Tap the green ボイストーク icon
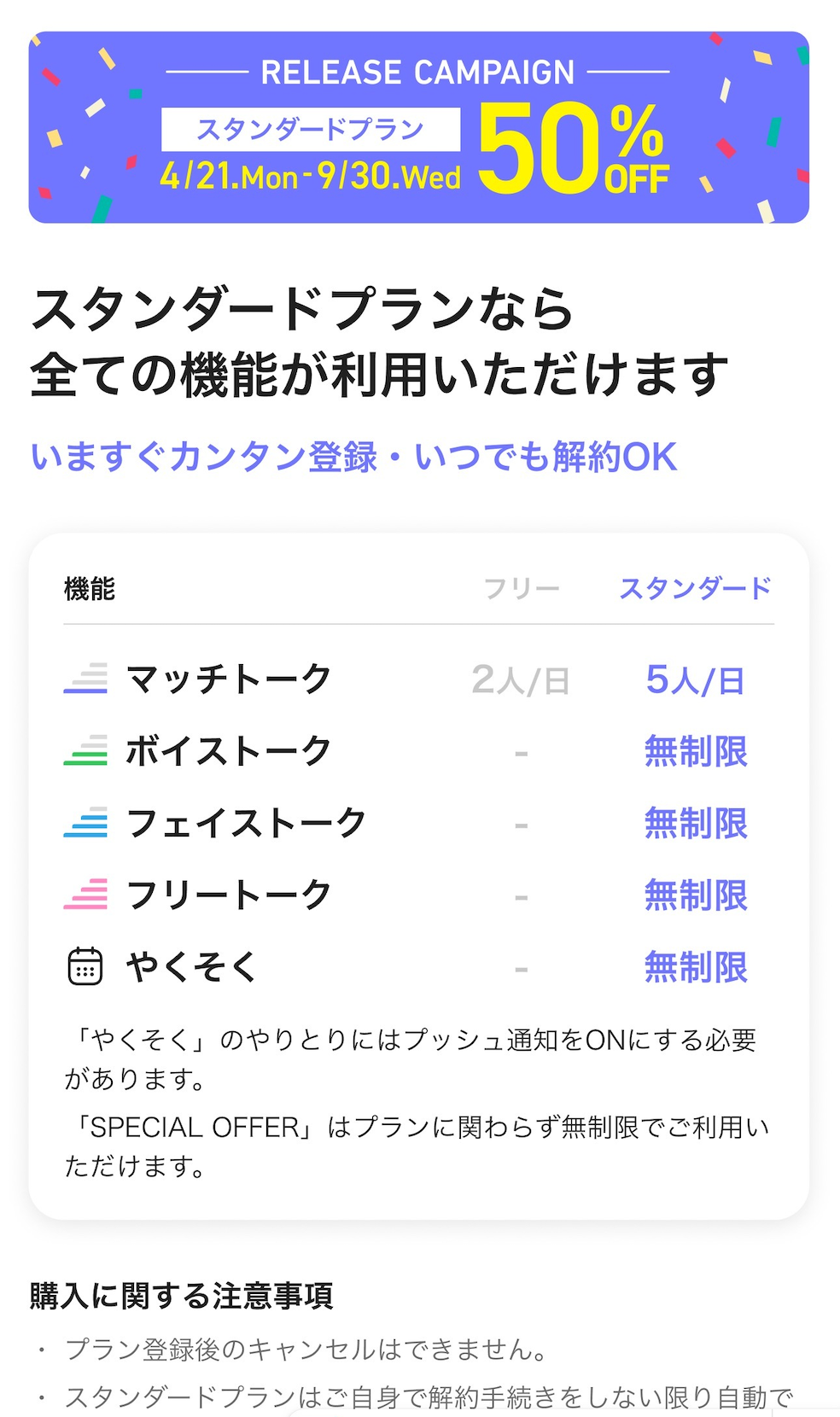This screenshot has width=840, height=1417. click(85, 751)
